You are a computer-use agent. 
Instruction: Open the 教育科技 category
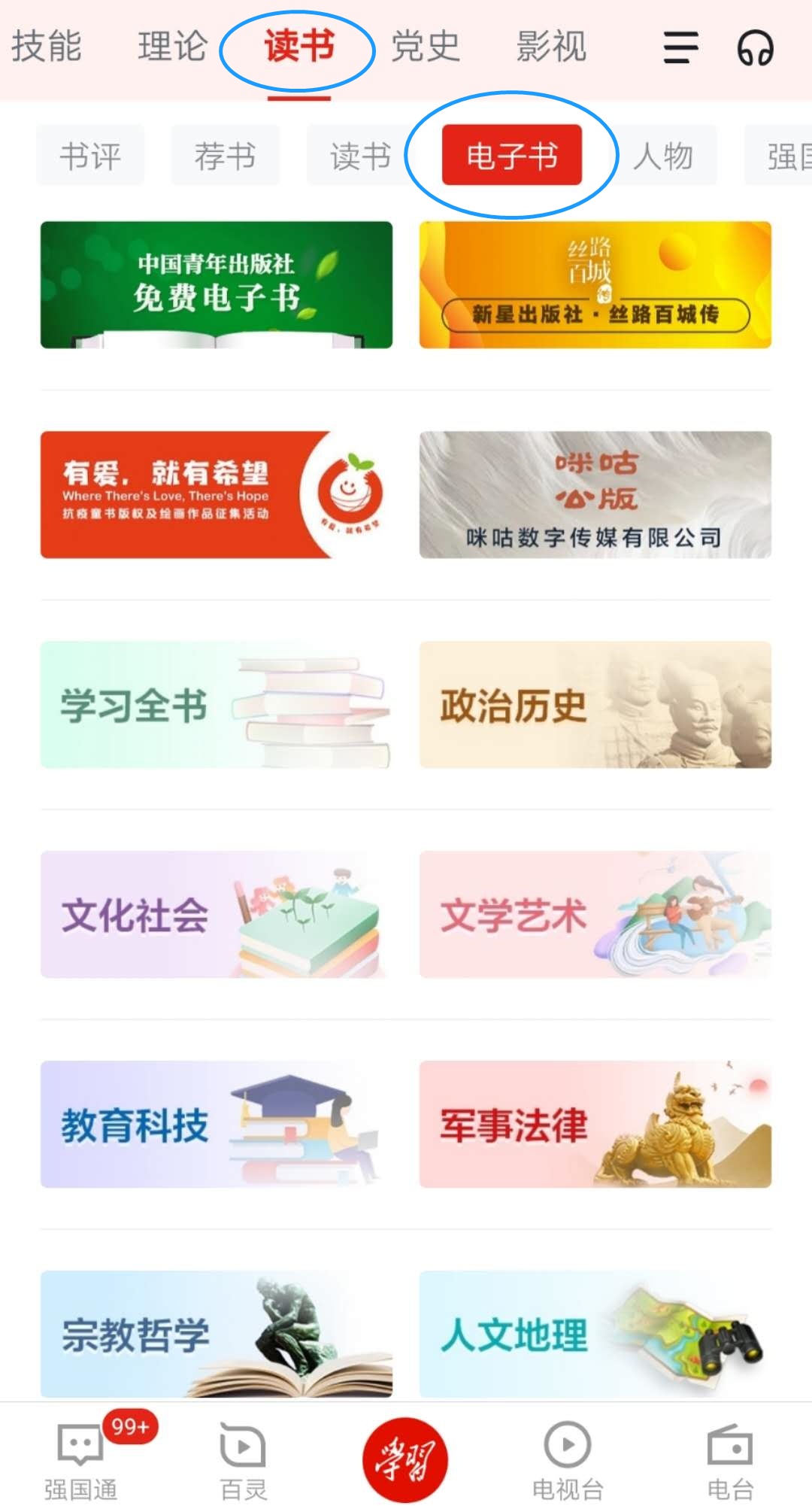click(x=217, y=1124)
